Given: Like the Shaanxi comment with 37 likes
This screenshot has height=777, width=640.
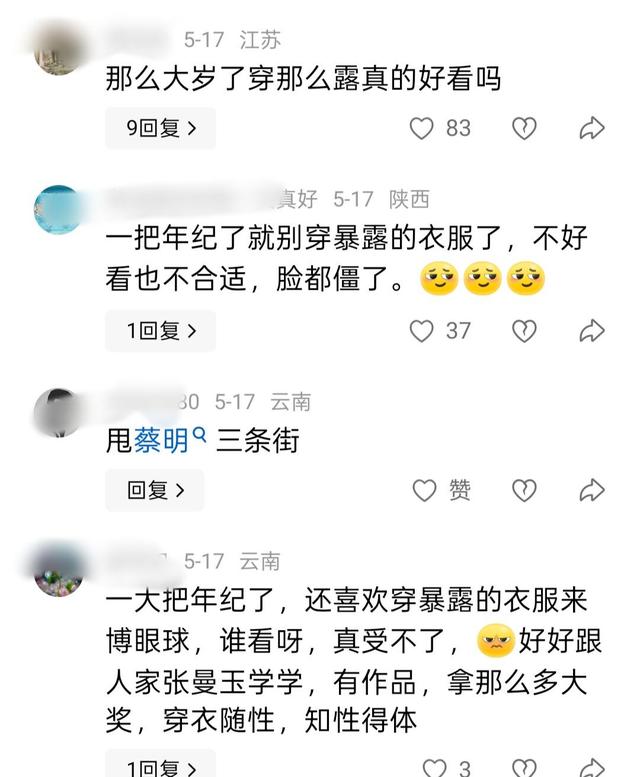Looking at the screenshot, I should 423,330.
